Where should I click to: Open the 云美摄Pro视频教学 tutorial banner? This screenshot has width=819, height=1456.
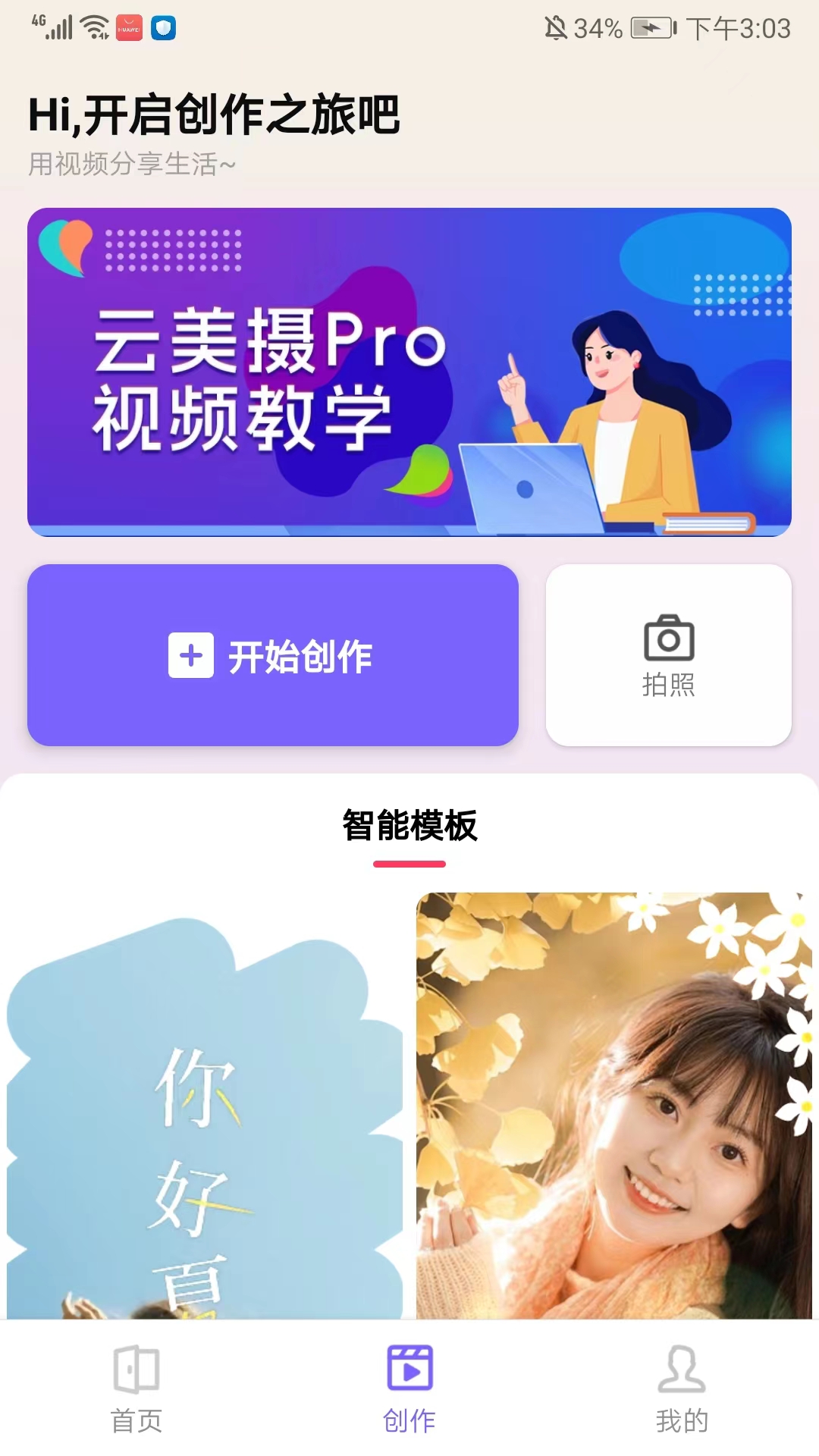[x=409, y=372]
